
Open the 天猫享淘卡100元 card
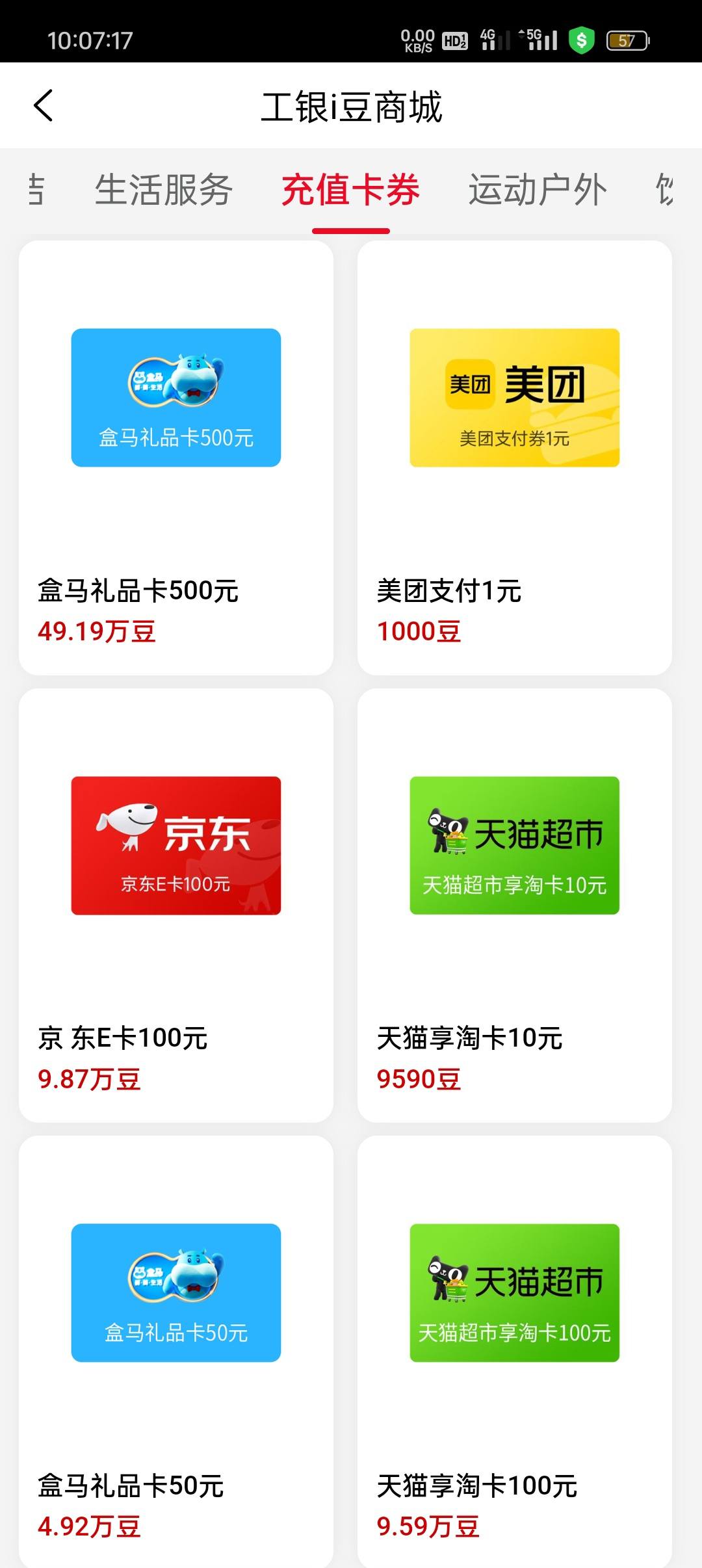coord(514,1352)
